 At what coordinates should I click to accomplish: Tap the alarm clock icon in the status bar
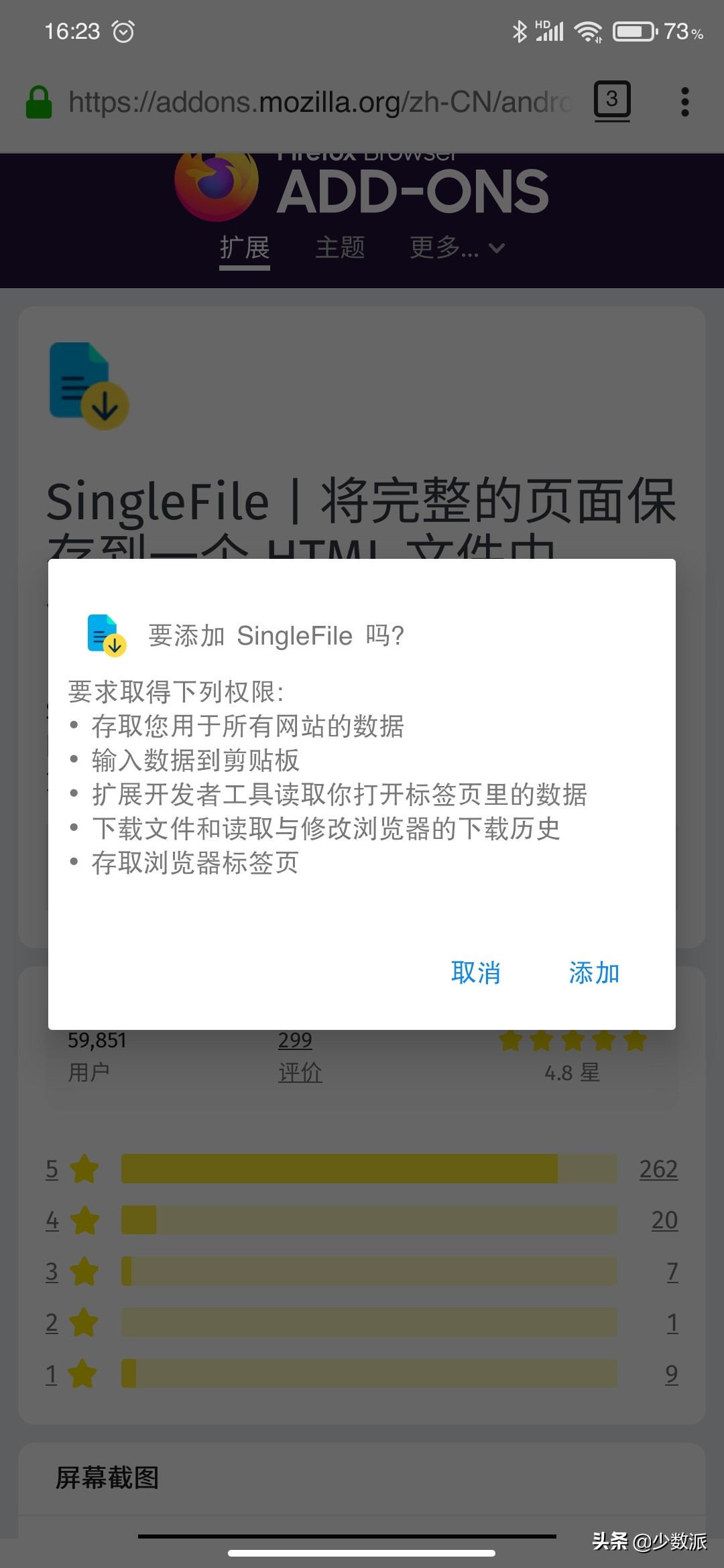click(123, 30)
